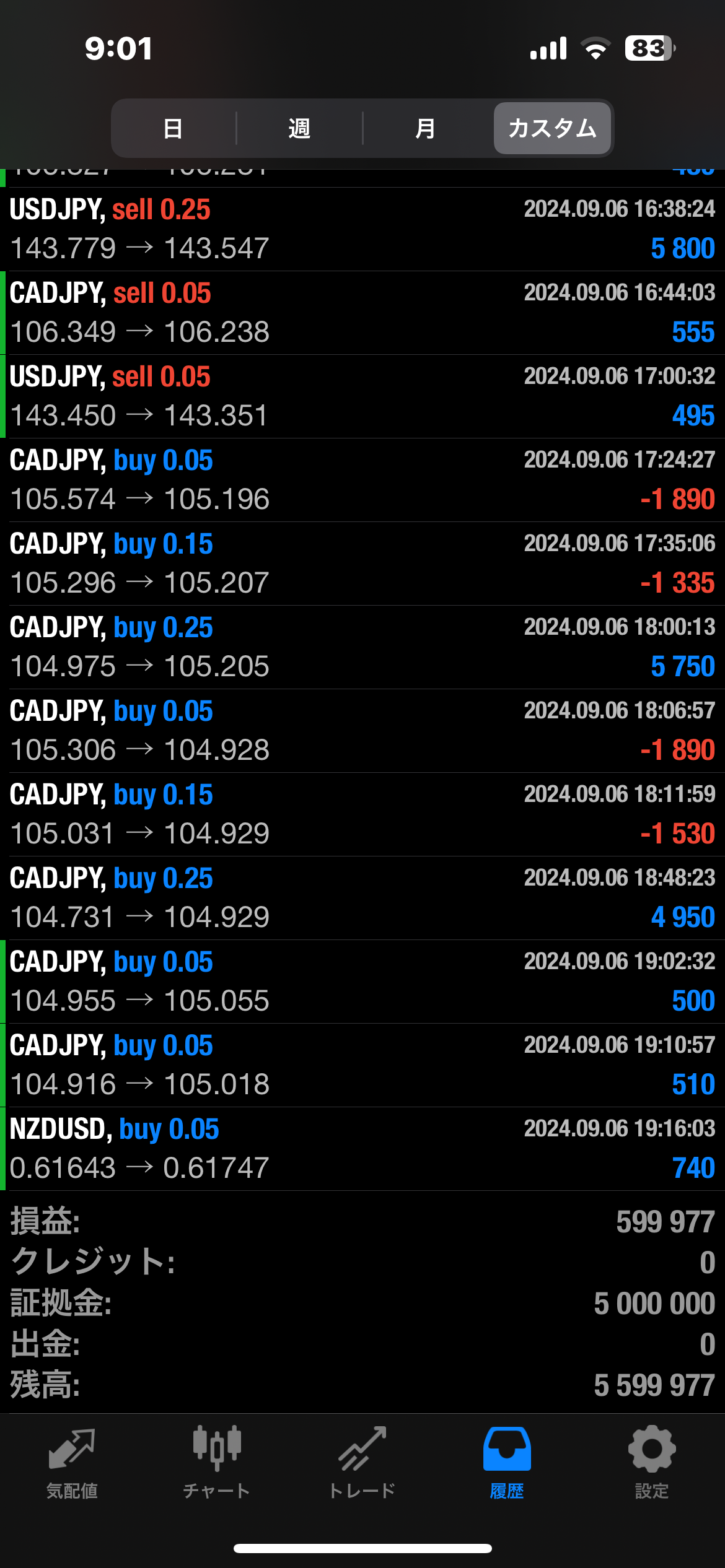Expand the CADJPY buy 0.15 trade at 17:35:06
Image resolution: width=725 pixels, height=1568 pixels.
(x=362, y=564)
